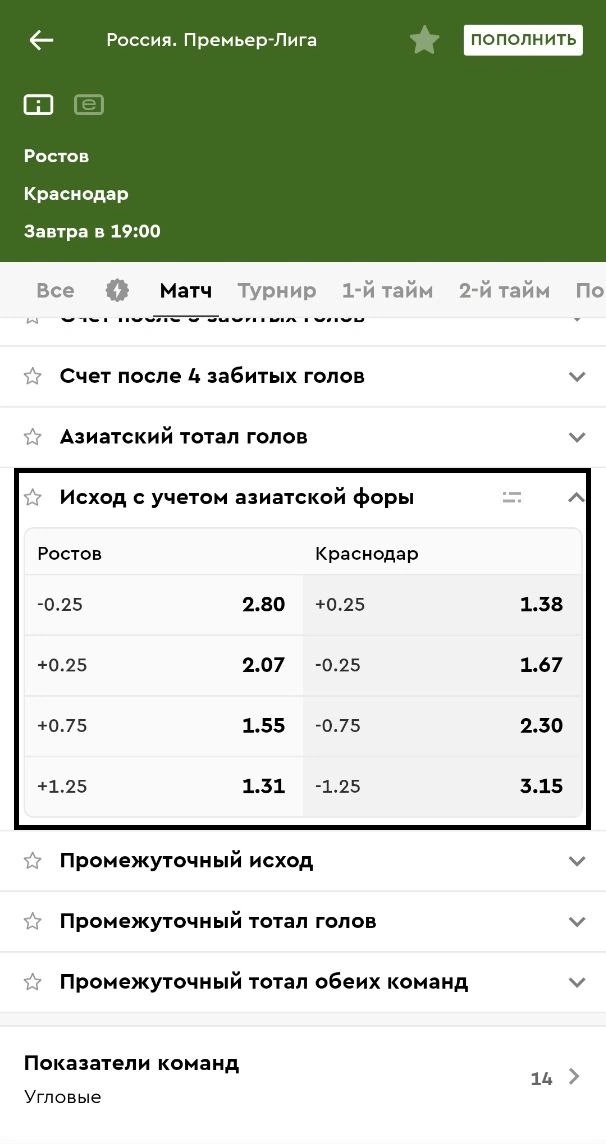Viewport: 606px width, 1144px height.
Task: Add match to favorites with star
Action: tap(424, 41)
